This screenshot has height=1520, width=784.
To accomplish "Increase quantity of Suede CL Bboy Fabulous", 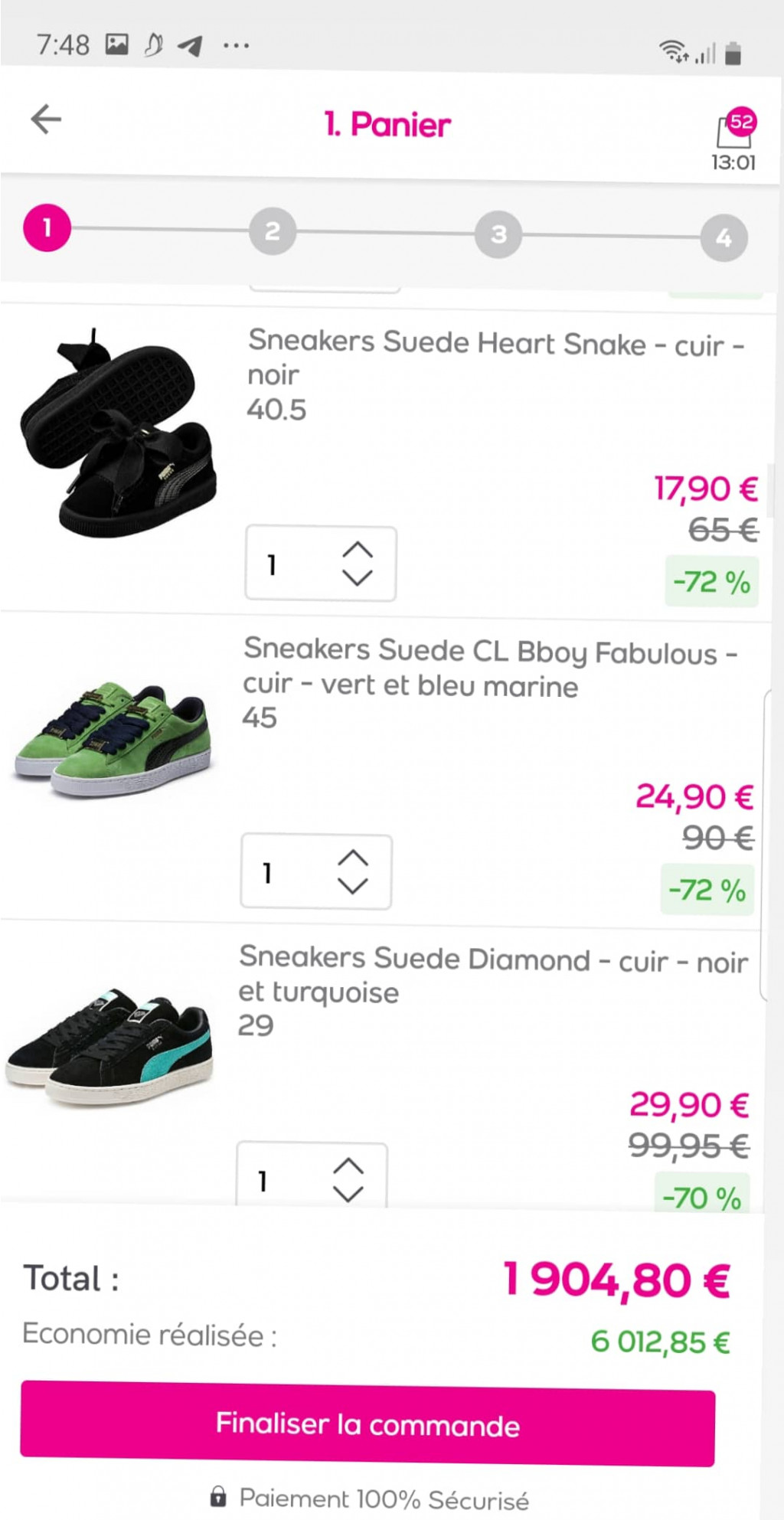I will (x=352, y=858).
